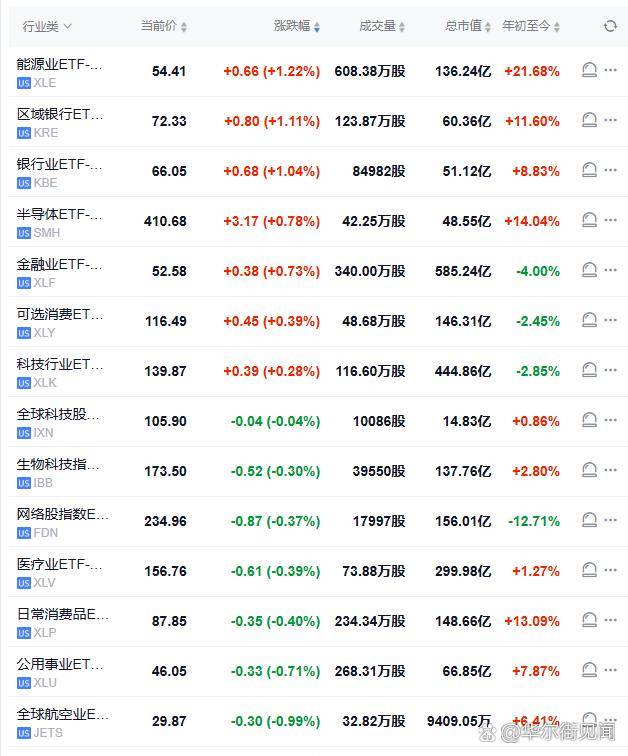
Task: Open the 行业类 category dropdown
Action: (46, 26)
